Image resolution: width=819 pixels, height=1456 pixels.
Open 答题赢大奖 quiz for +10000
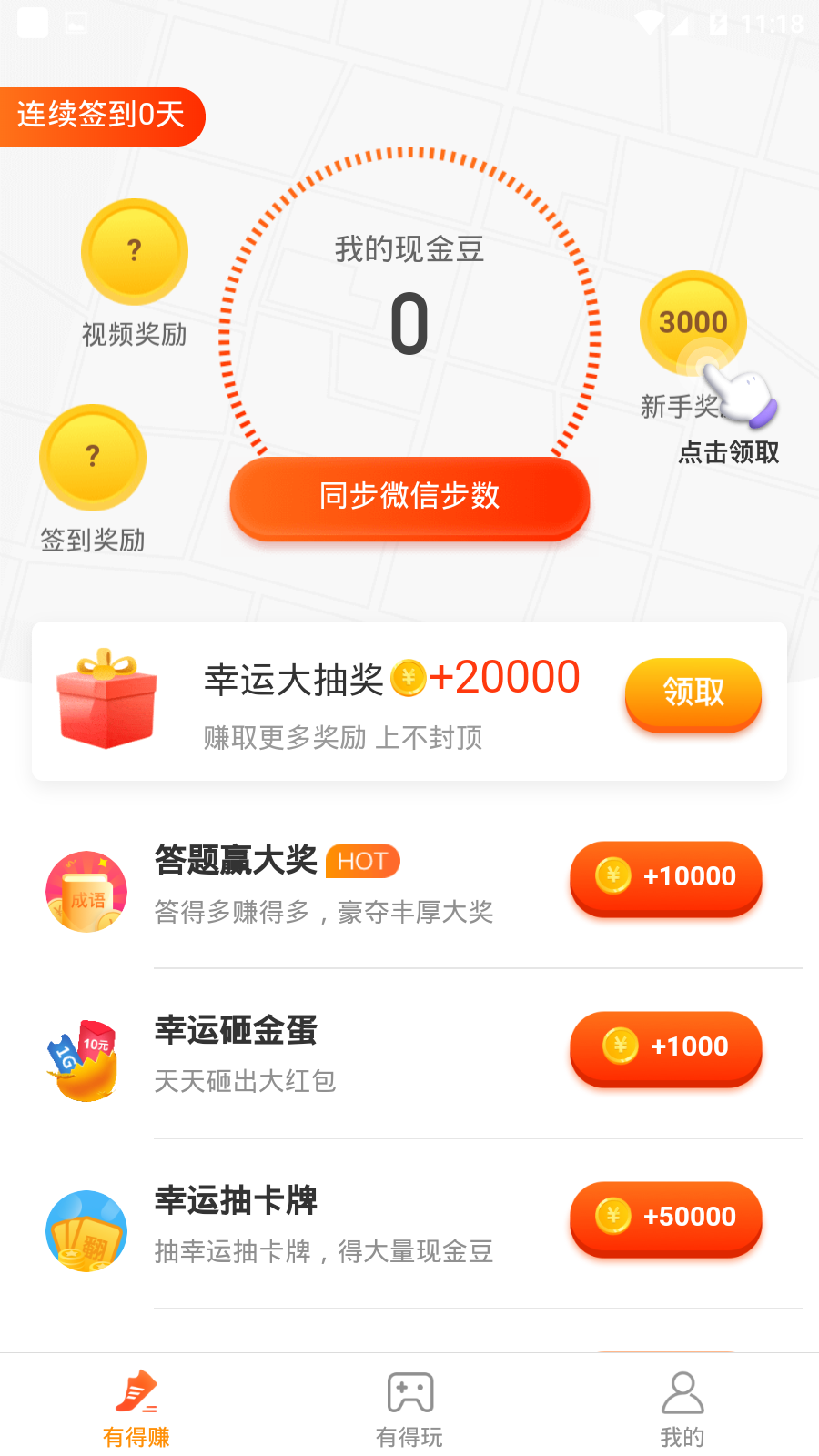(665, 877)
